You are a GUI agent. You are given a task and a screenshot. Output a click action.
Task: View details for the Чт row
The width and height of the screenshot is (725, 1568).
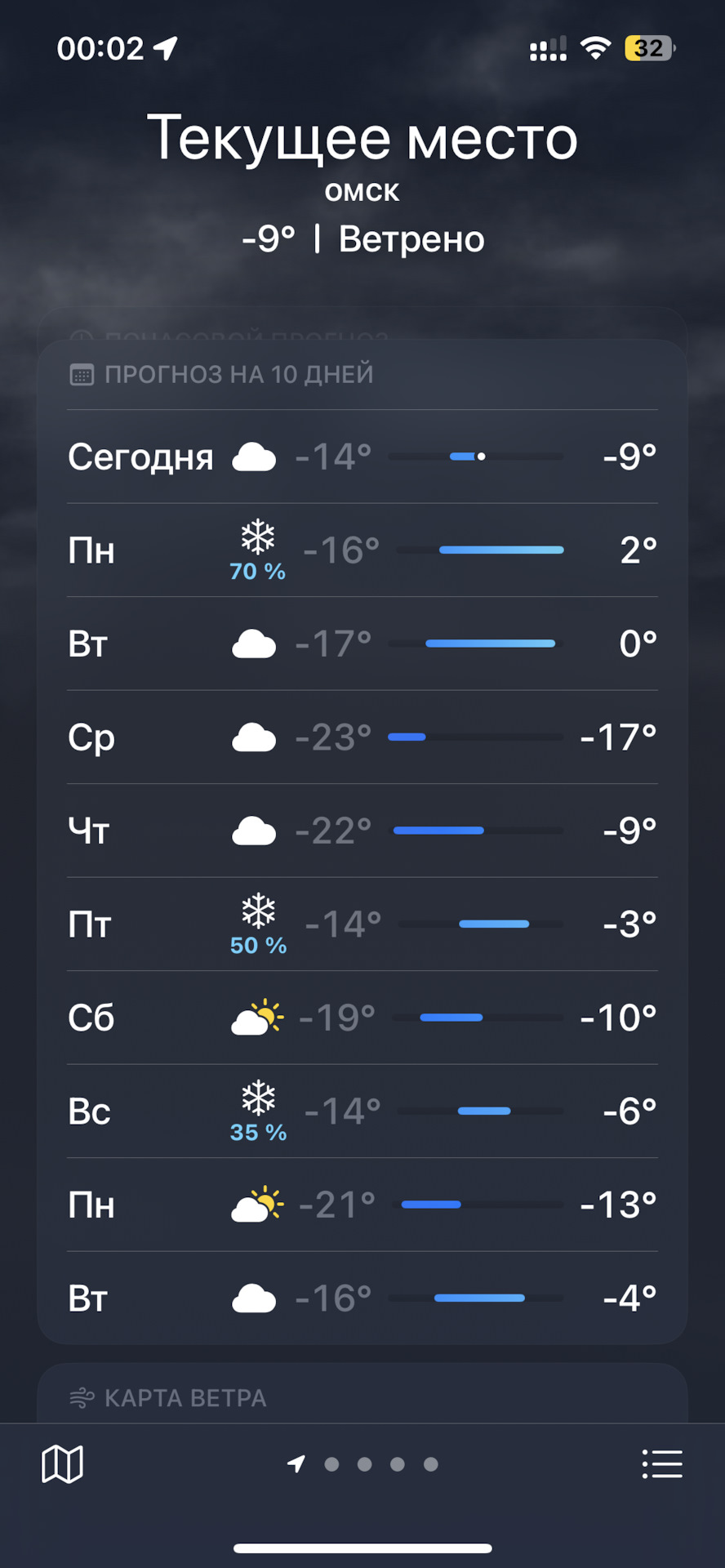[362, 831]
